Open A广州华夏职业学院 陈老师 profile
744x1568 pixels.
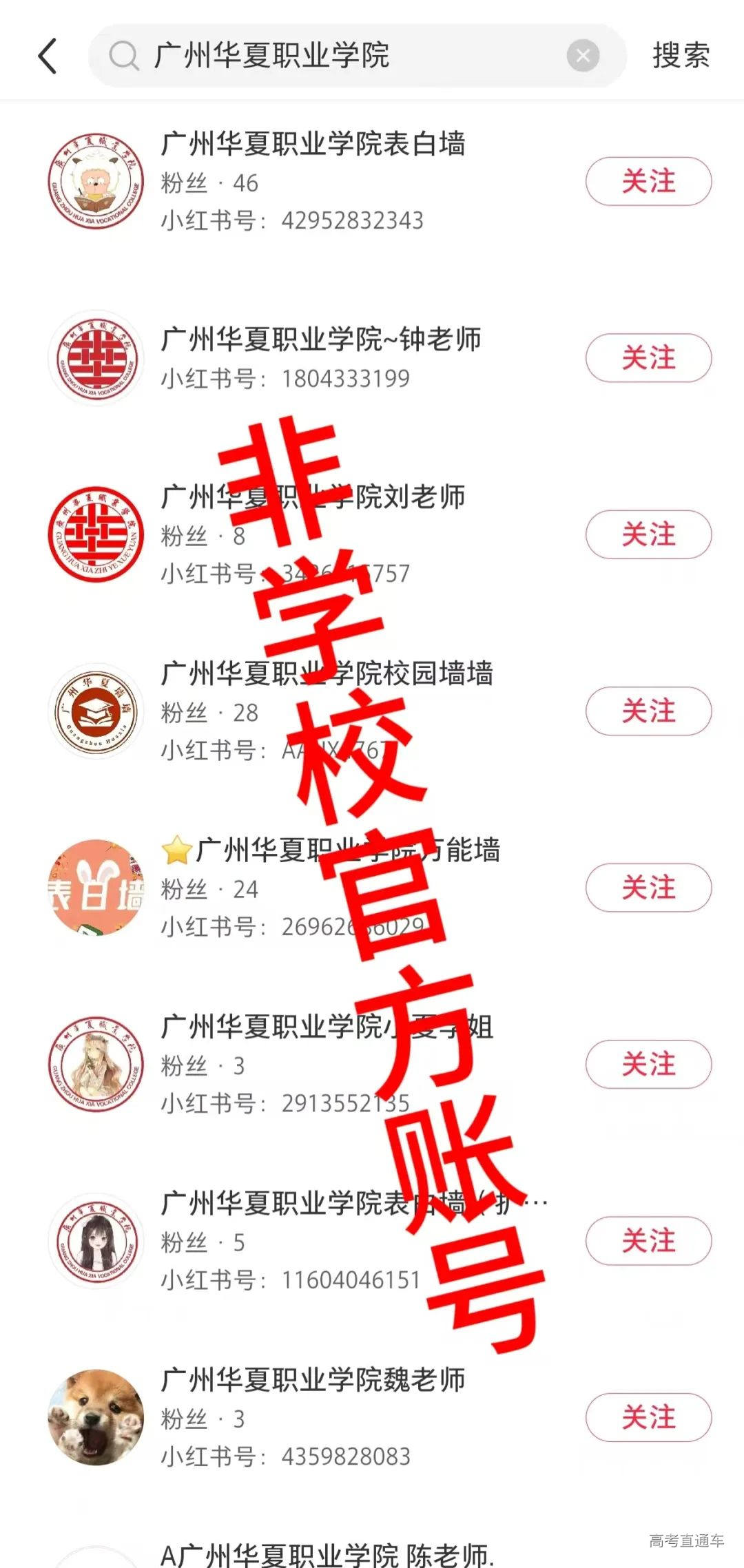pyautogui.click(x=327, y=1555)
